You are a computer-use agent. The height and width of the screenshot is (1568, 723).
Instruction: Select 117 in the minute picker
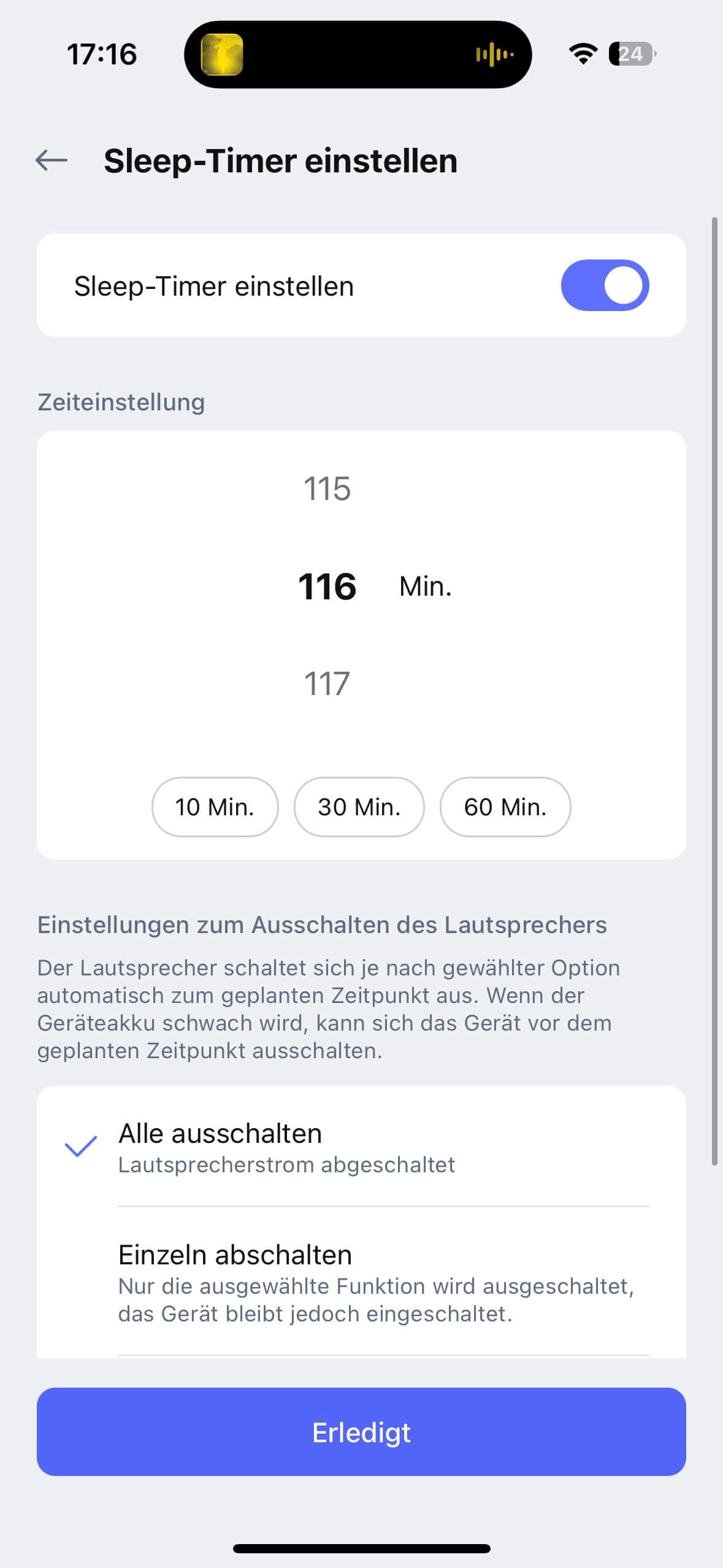[327, 683]
